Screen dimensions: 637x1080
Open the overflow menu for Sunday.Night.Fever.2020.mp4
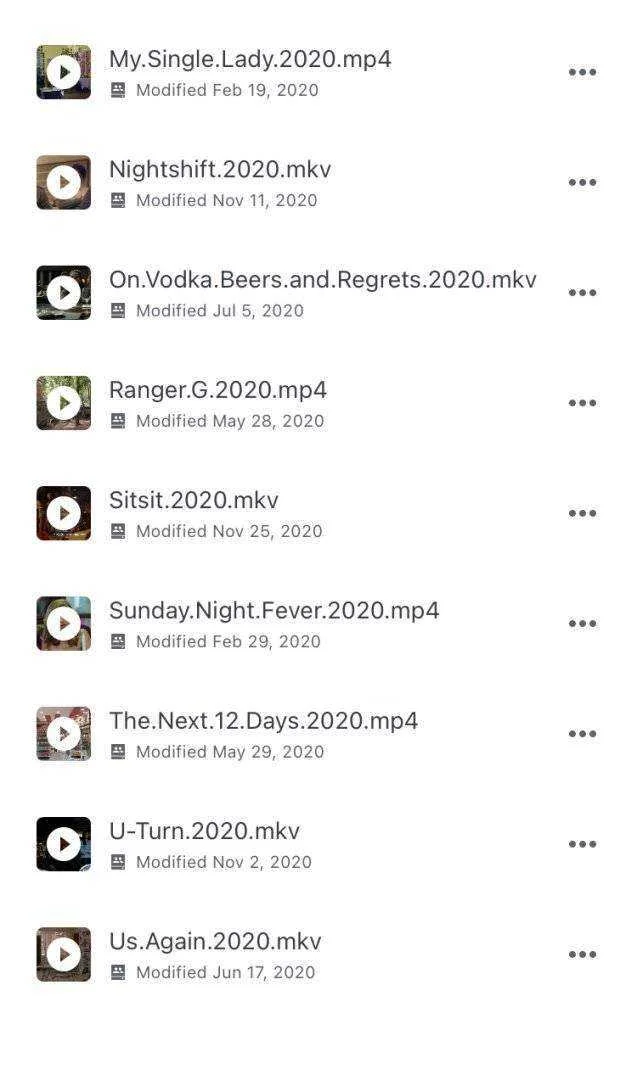pos(582,623)
